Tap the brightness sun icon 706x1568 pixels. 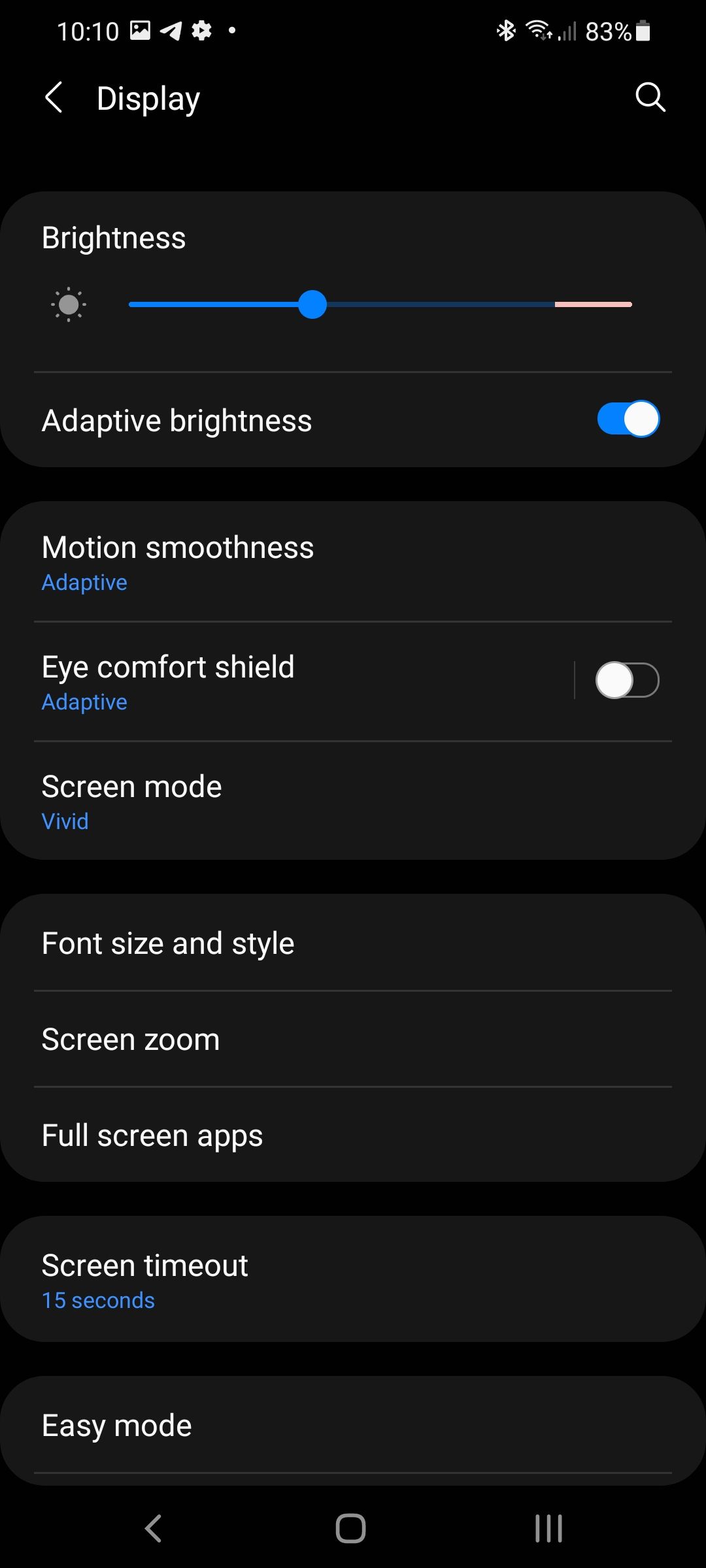click(68, 304)
